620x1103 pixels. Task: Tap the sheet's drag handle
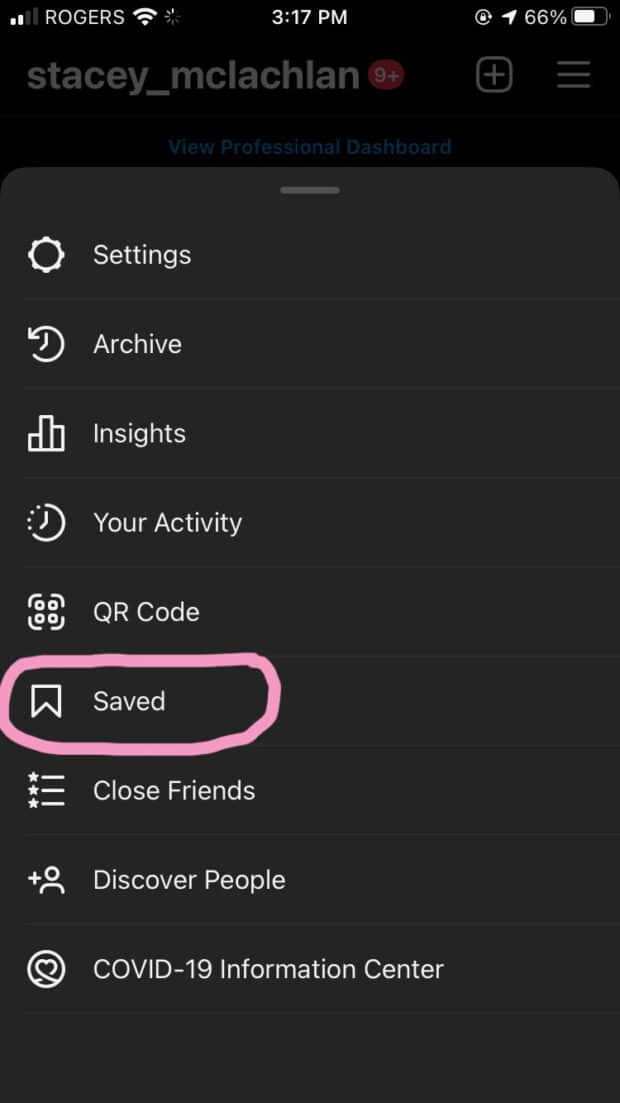tap(310, 189)
